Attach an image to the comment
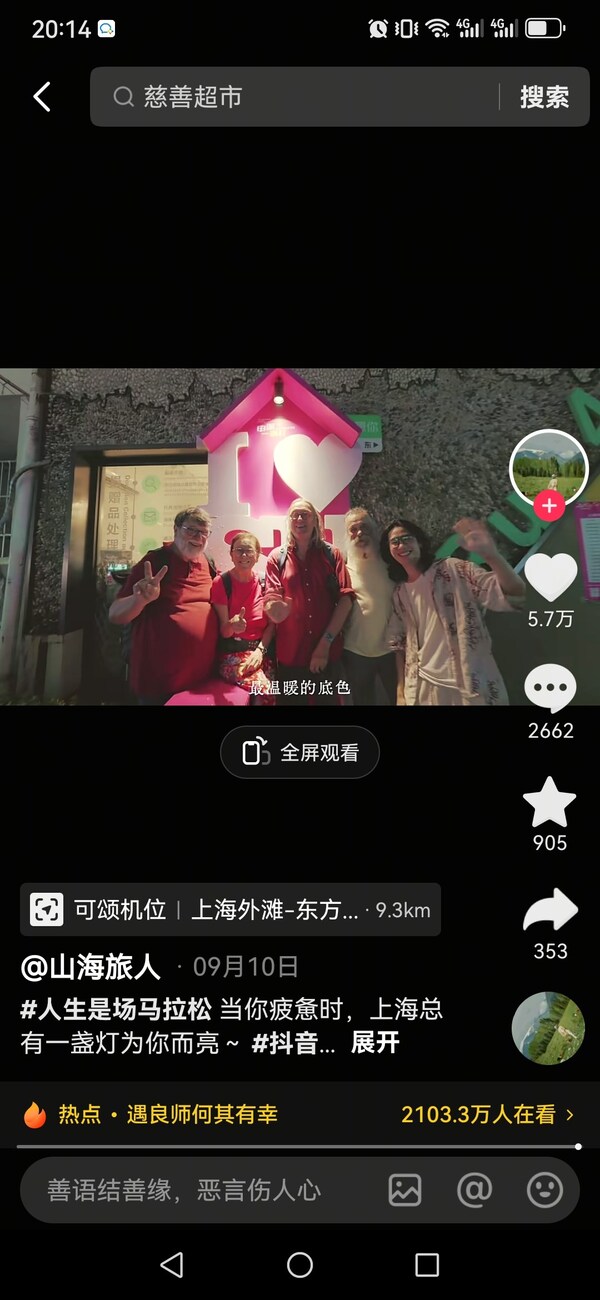The image size is (600, 1300). click(405, 1190)
